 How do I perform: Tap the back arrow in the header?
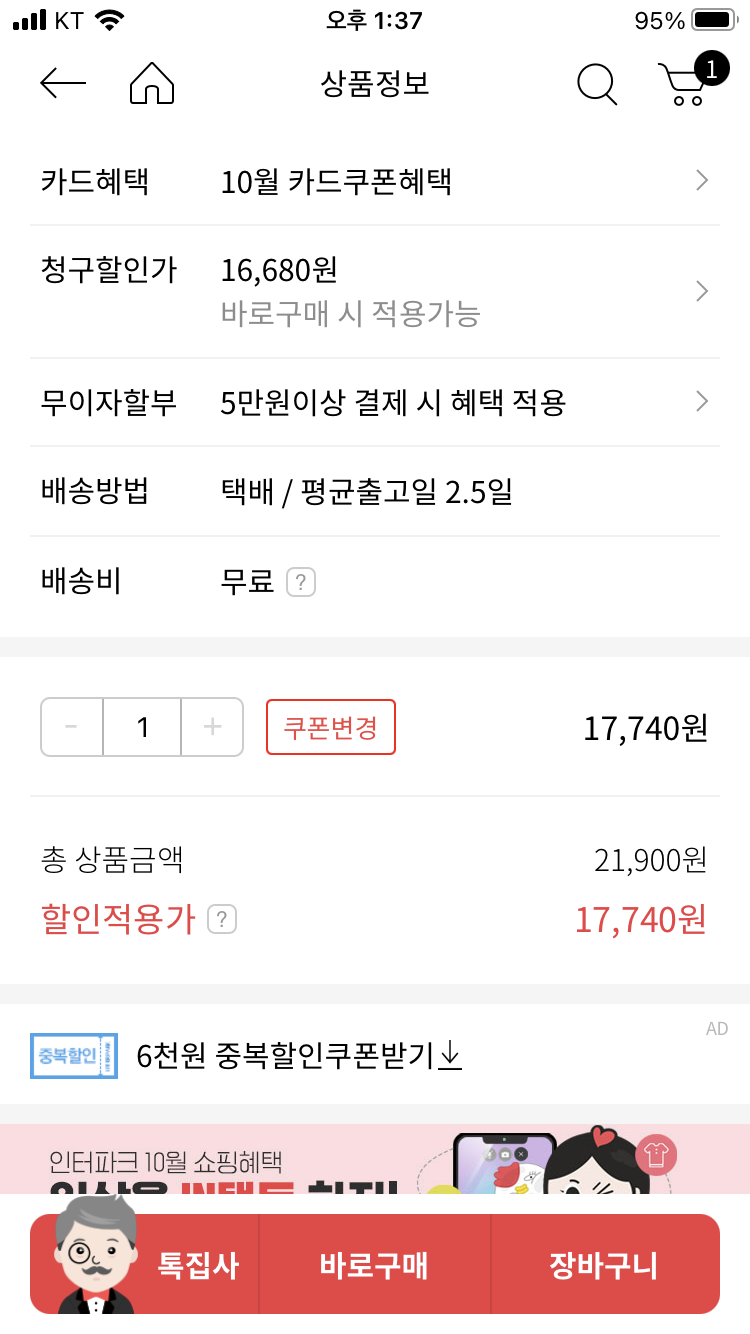61,84
